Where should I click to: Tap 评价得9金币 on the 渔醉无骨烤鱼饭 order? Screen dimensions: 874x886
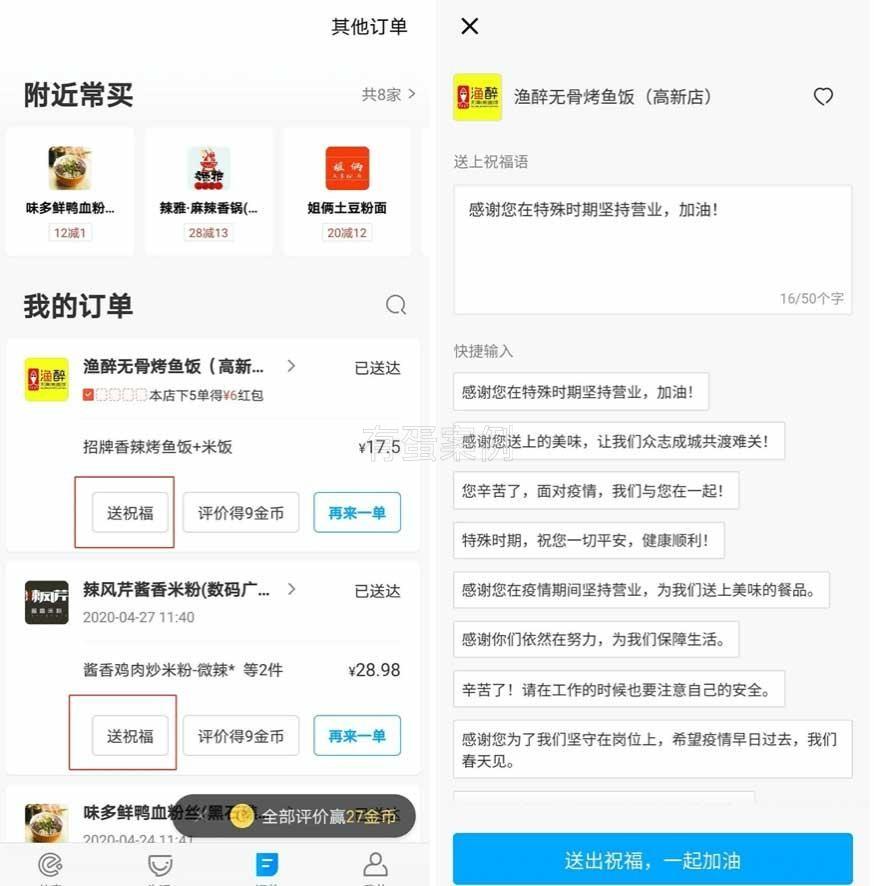click(x=240, y=513)
